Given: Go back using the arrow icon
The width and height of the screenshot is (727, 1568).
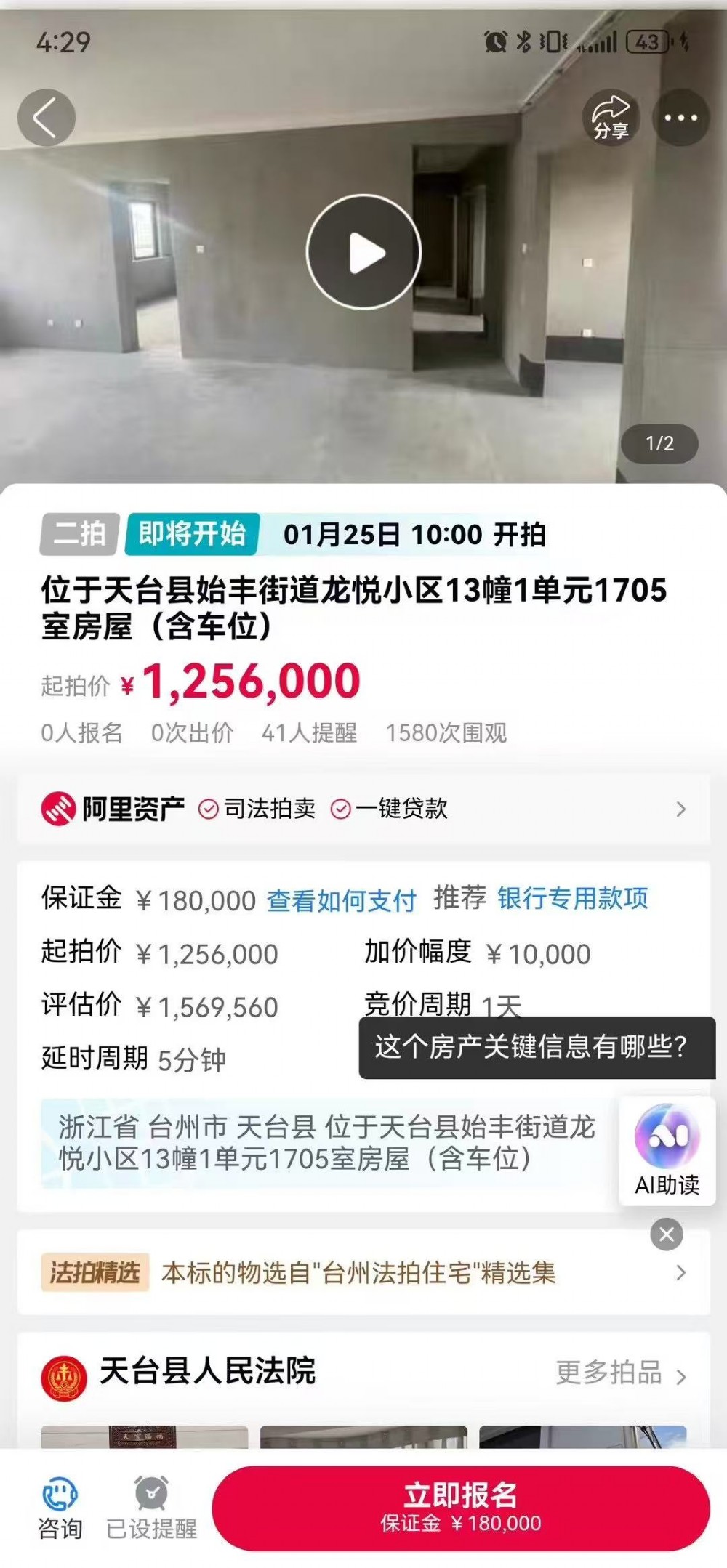Looking at the screenshot, I should pos(46,118).
